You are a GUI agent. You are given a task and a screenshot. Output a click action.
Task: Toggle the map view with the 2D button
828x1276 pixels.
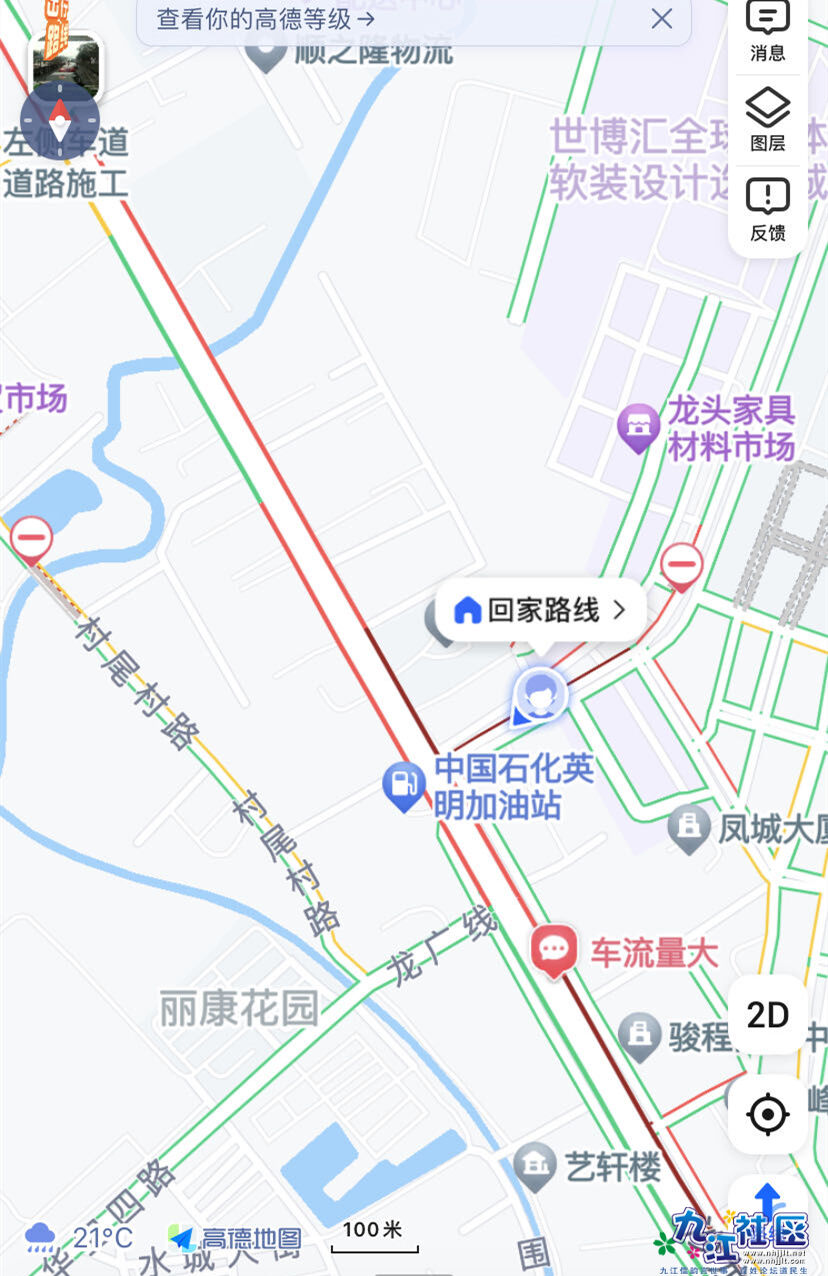[766, 1015]
